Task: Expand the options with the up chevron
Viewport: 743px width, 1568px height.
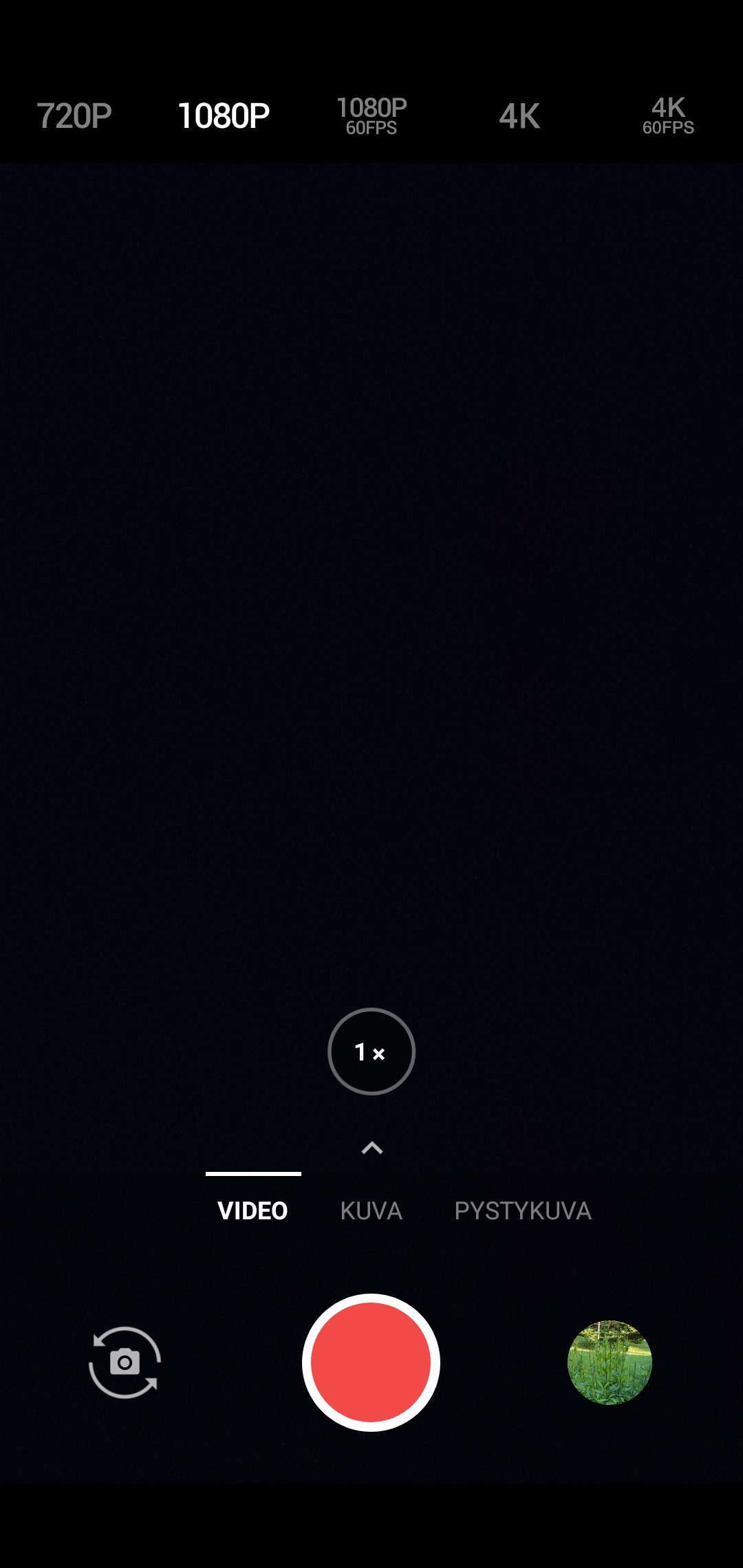Action: 372,1148
